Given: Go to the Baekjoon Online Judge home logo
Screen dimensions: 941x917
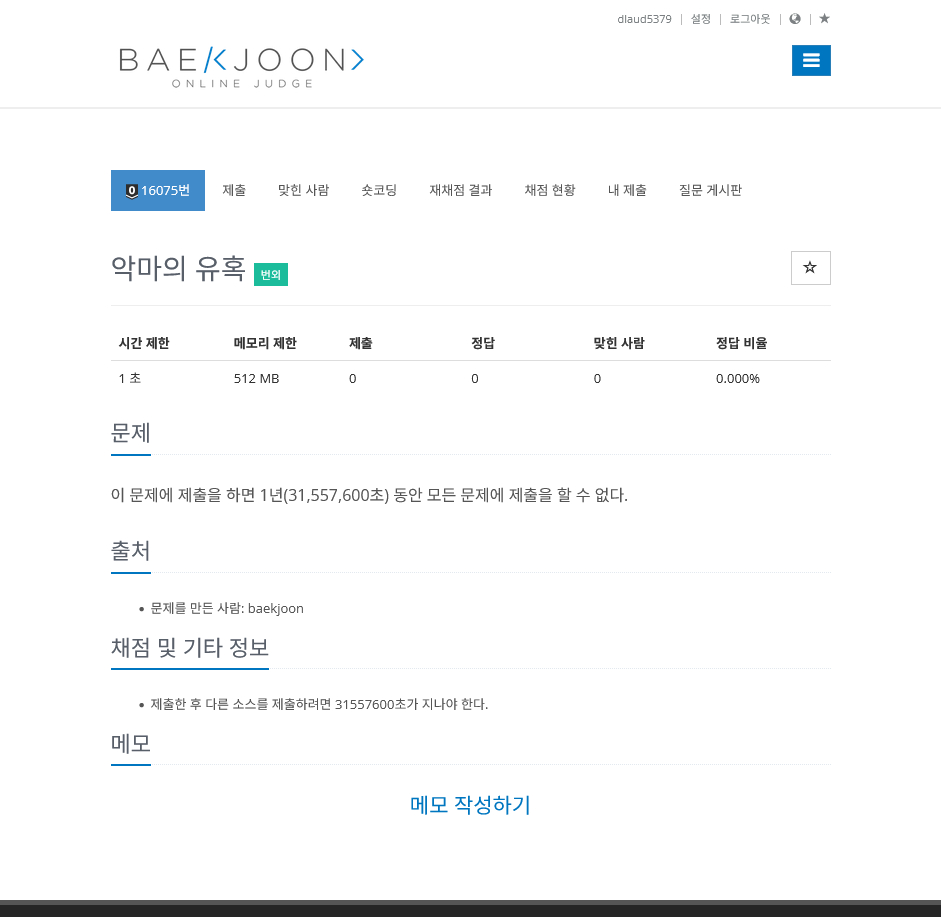Looking at the screenshot, I should pyautogui.click(x=241, y=66).
